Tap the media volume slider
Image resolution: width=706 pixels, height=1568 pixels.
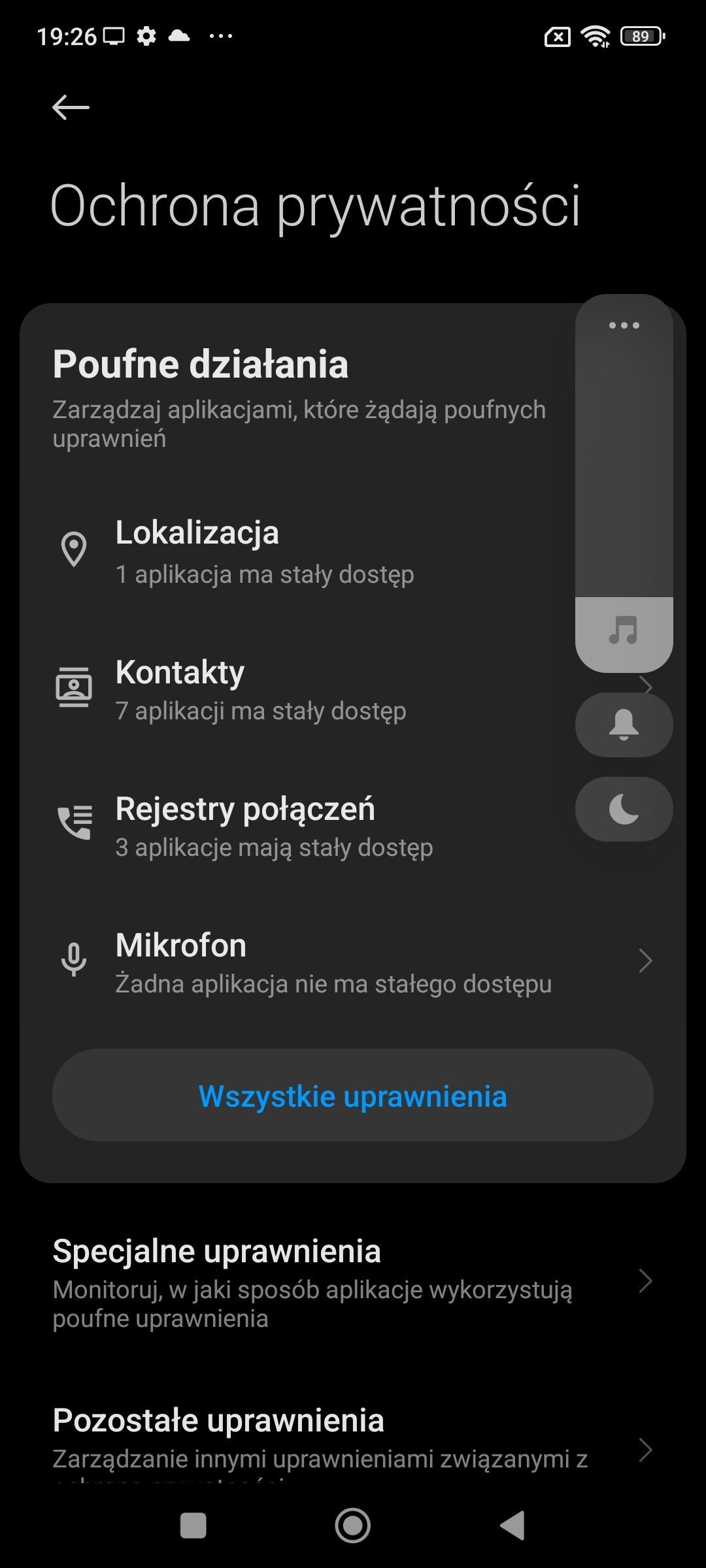tap(624, 483)
